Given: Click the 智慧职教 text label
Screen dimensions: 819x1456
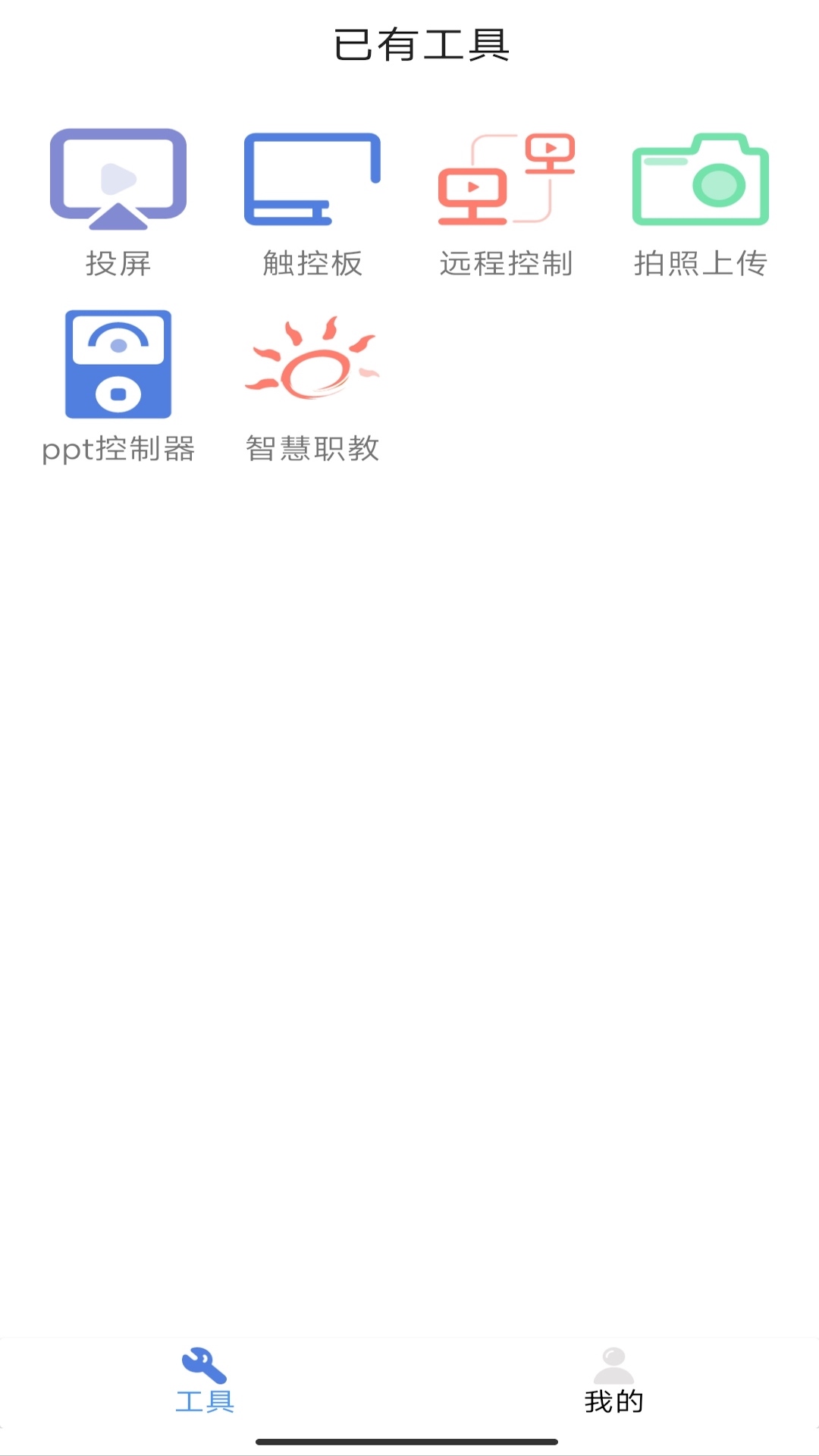Looking at the screenshot, I should coord(312,449).
